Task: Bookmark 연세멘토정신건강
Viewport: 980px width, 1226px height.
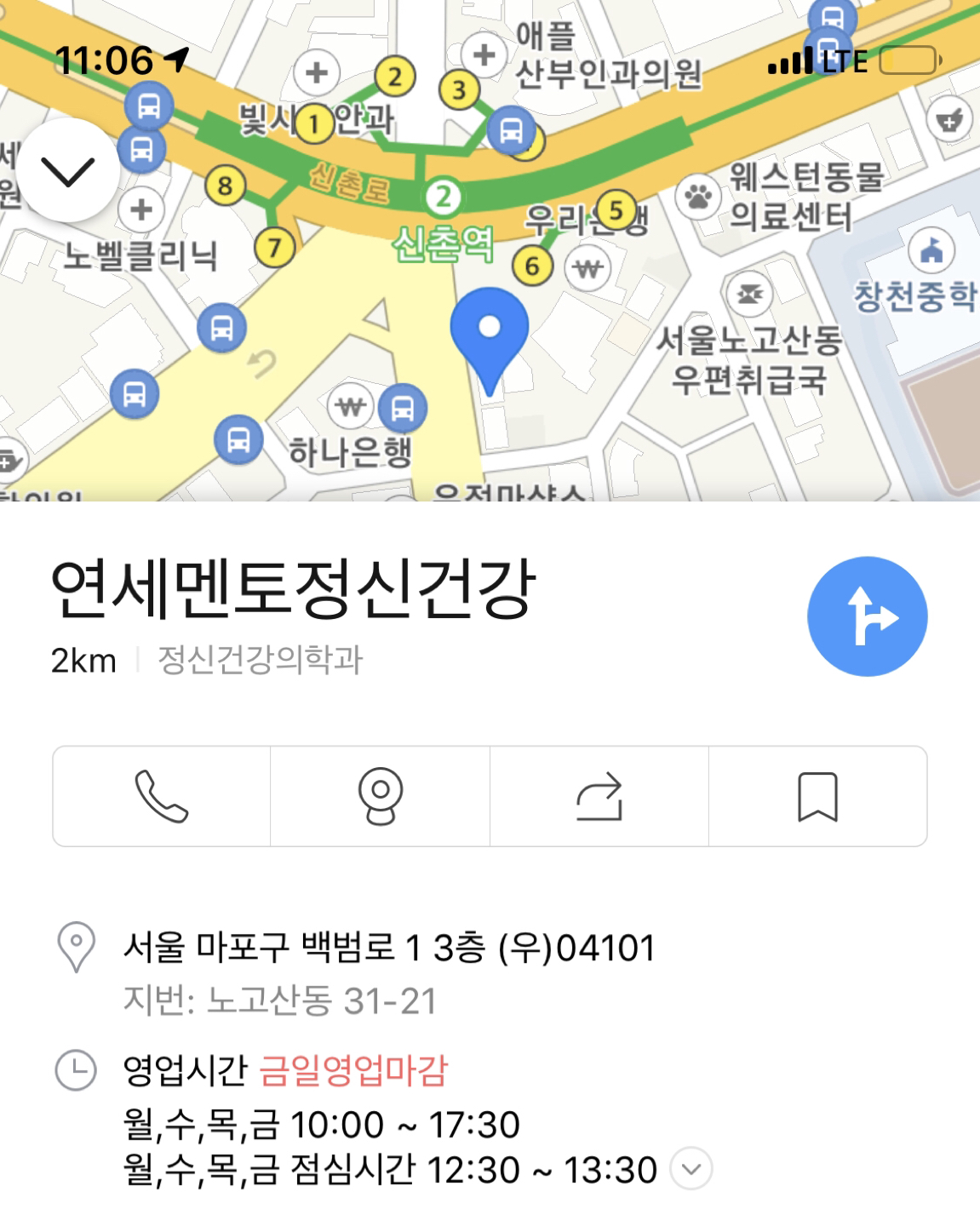Action: click(817, 796)
